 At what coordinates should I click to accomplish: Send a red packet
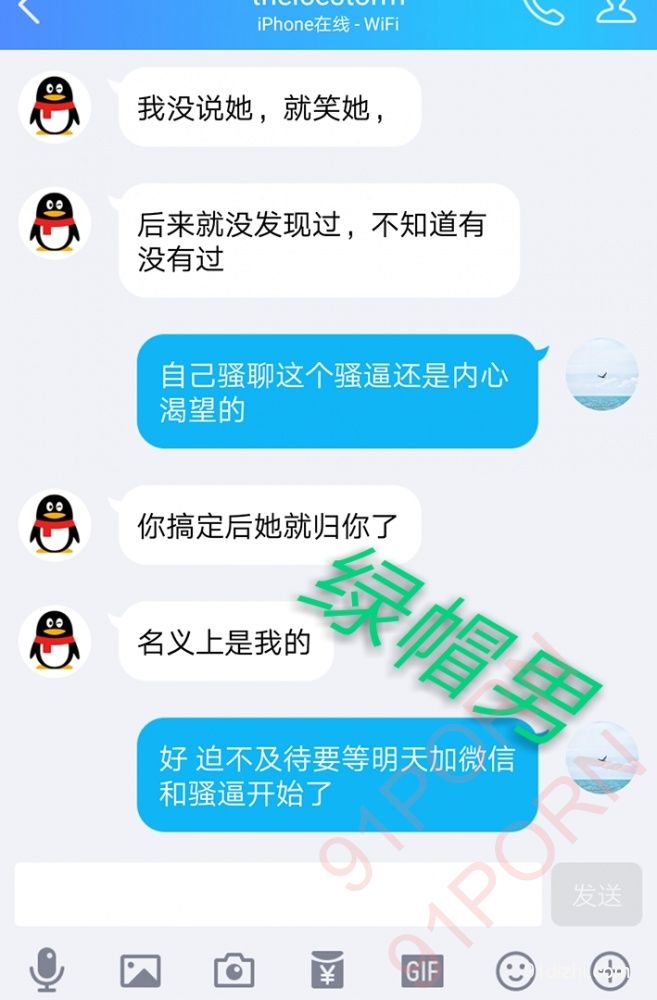(327, 970)
